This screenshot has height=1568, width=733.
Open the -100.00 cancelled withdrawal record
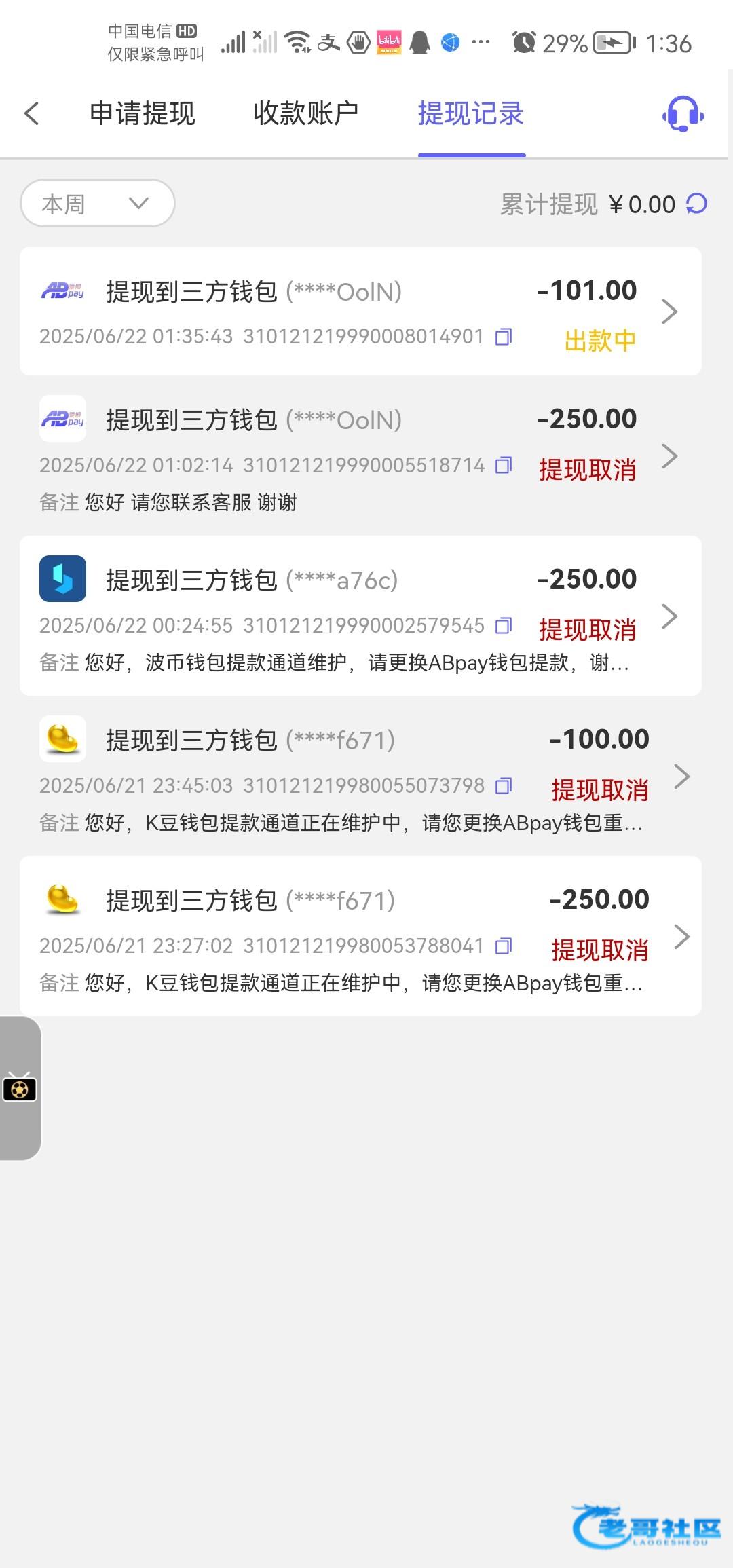coord(360,776)
